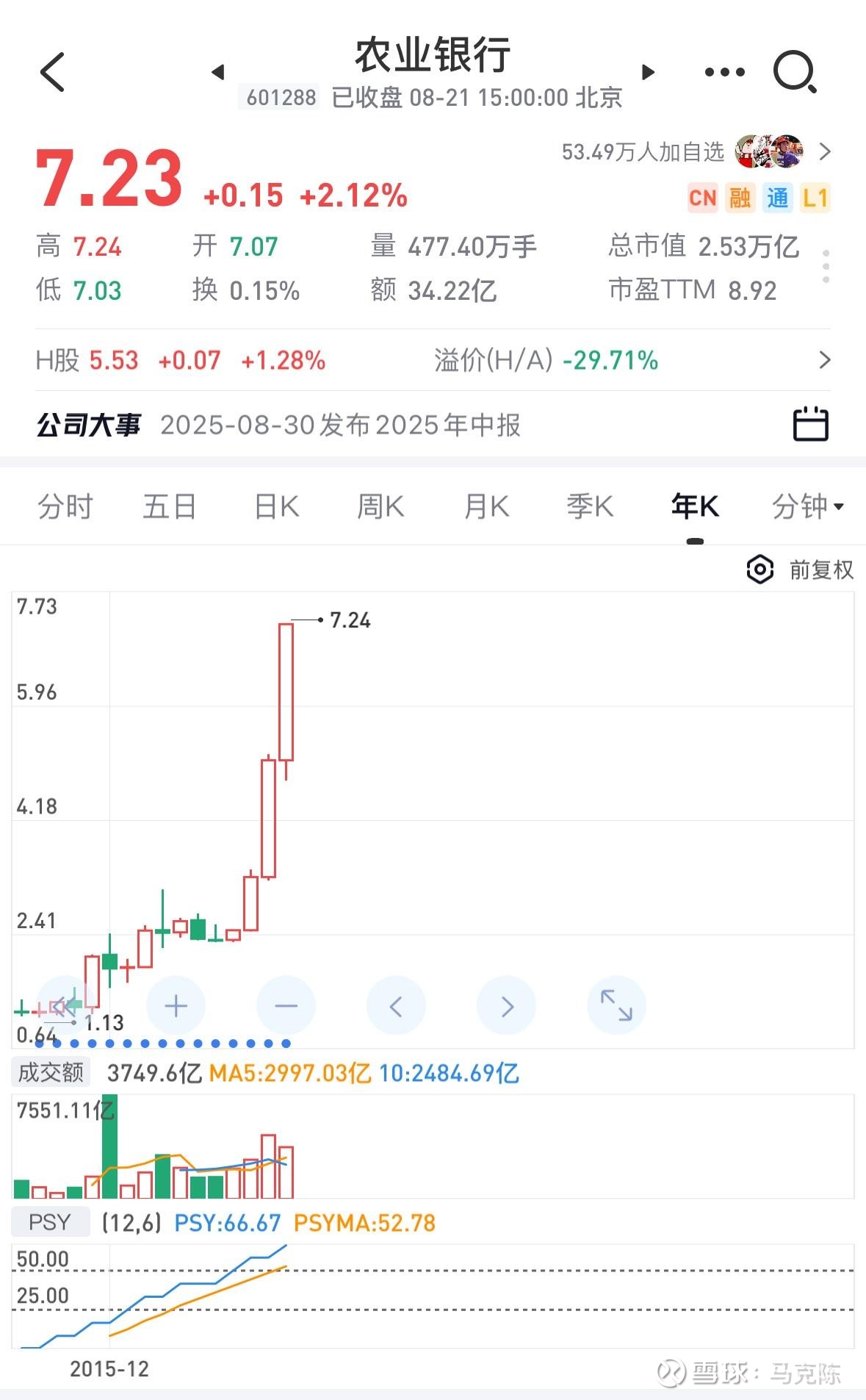Open the search magnifier icon
Viewport: 866px width, 1400px height.
click(795, 72)
